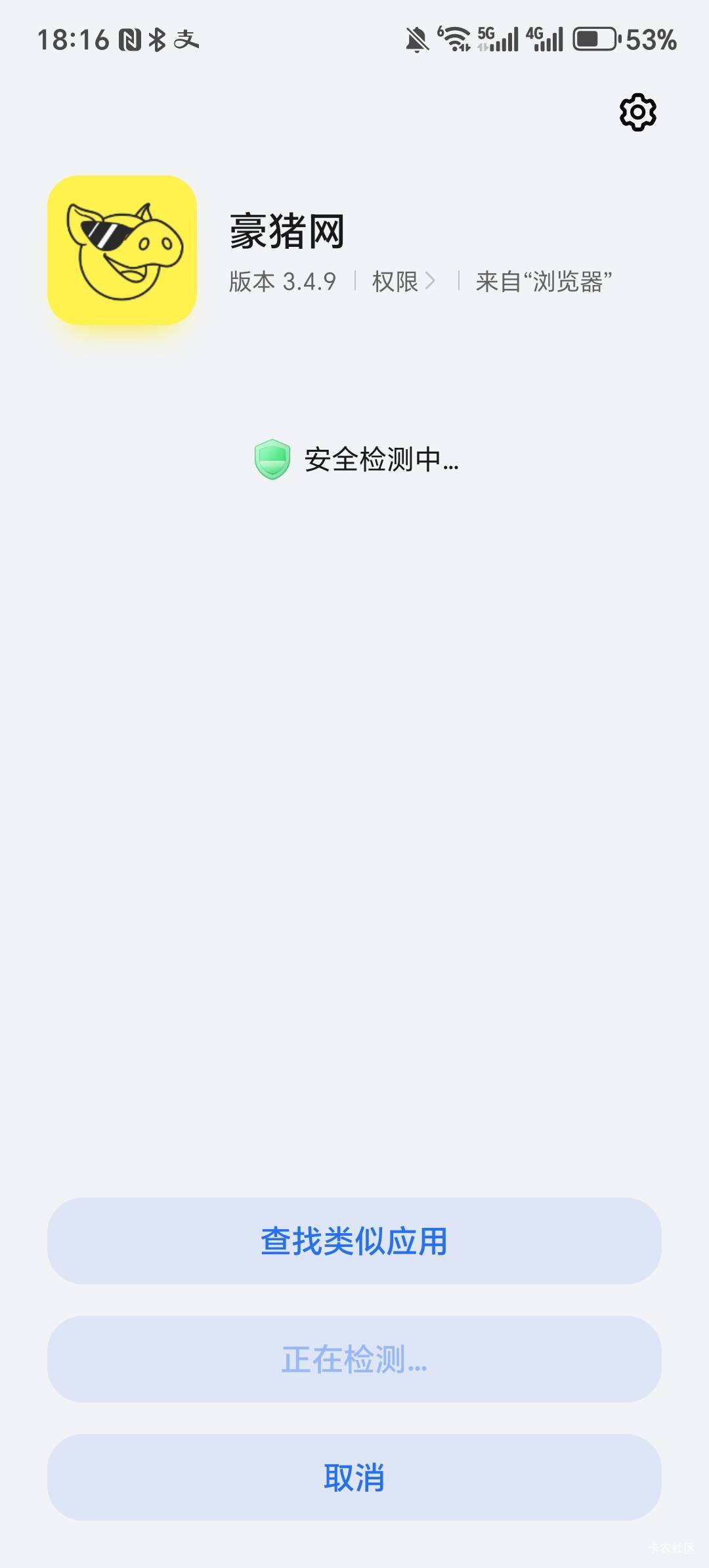View the app's 权限 permissions

403,282
